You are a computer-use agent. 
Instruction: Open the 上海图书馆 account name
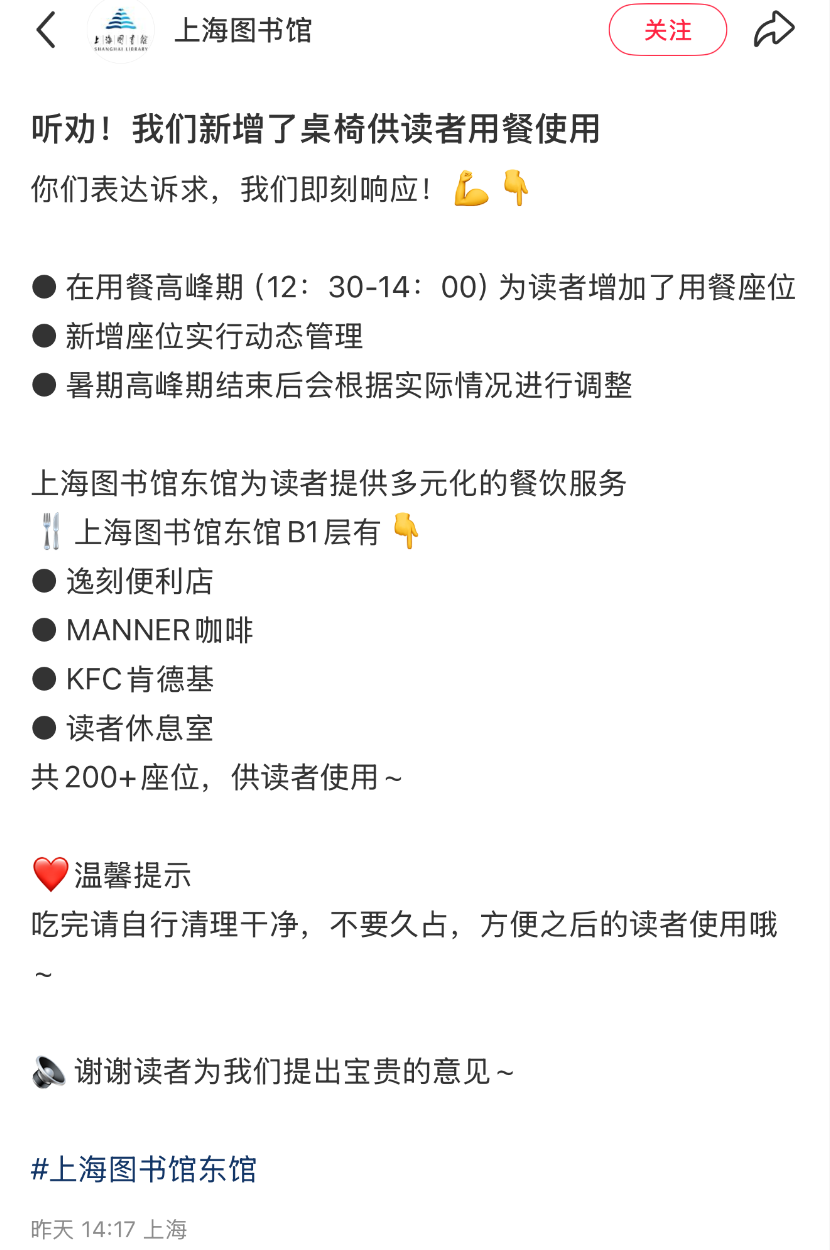coord(243,31)
